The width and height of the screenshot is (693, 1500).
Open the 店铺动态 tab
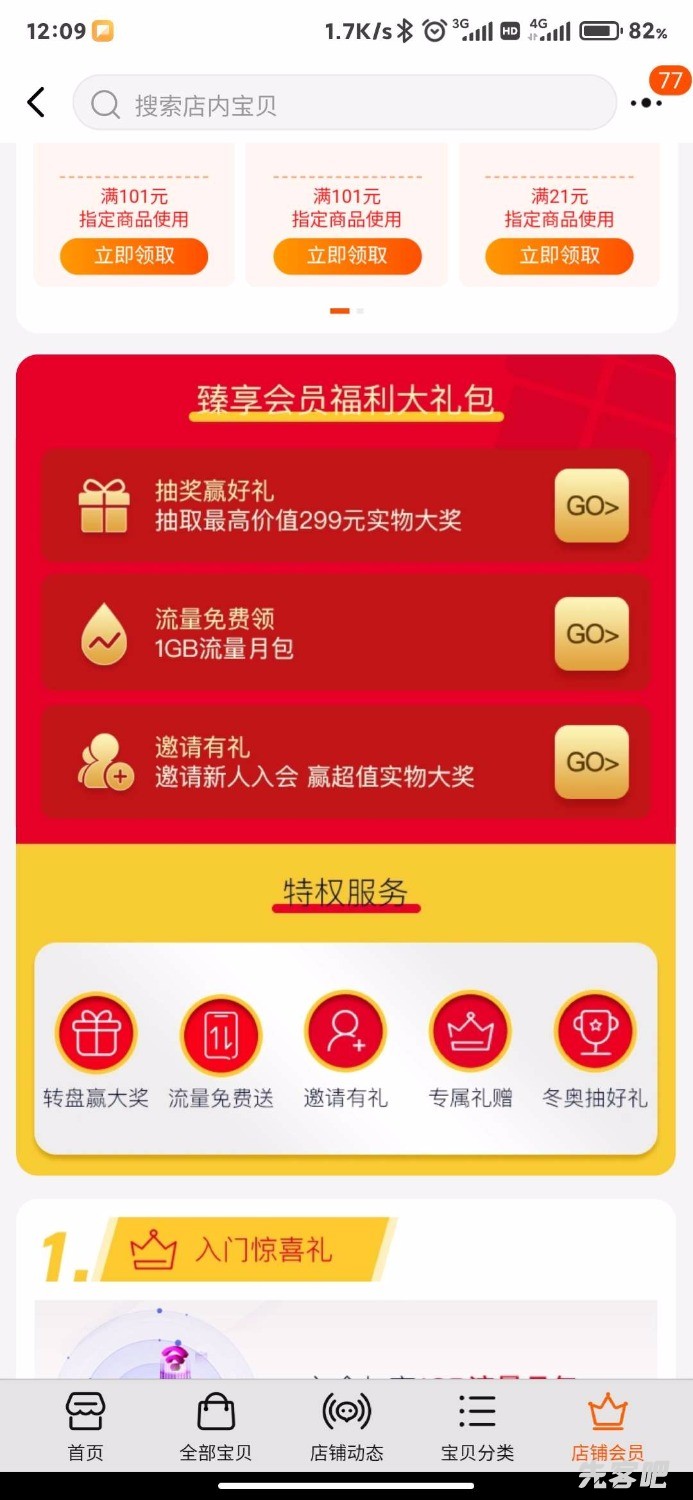coord(346,1426)
